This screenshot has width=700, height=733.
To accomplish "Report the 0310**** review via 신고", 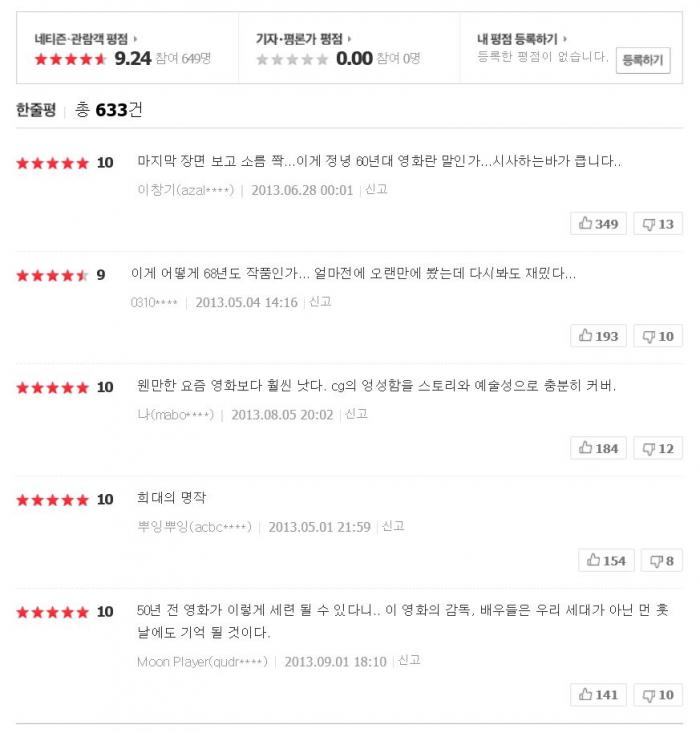I will coord(320,301).
